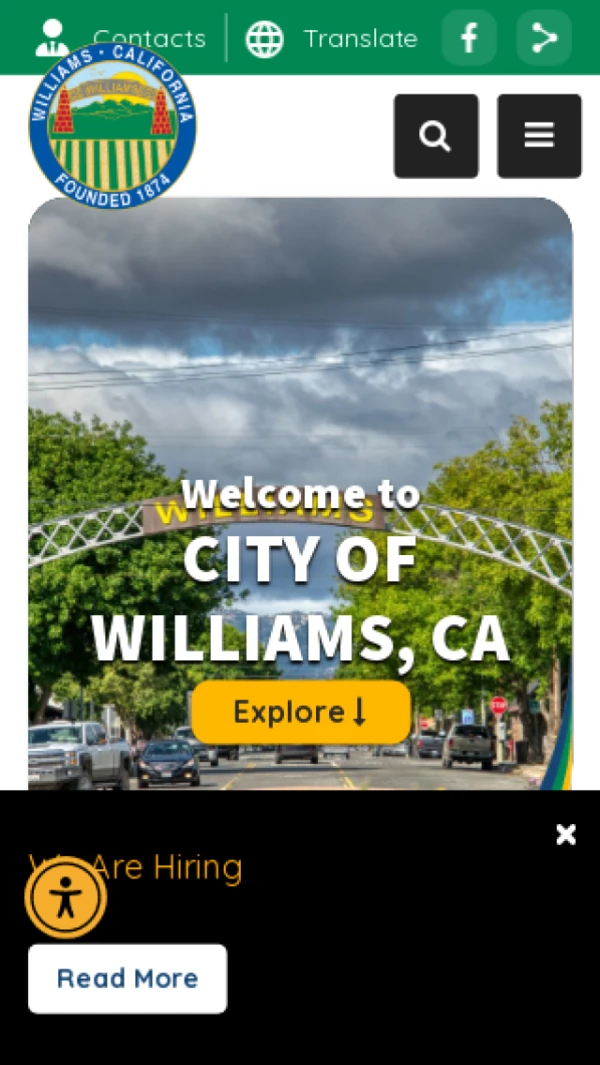Open the share icon in the header
This screenshot has width=600, height=1065.
point(543,38)
